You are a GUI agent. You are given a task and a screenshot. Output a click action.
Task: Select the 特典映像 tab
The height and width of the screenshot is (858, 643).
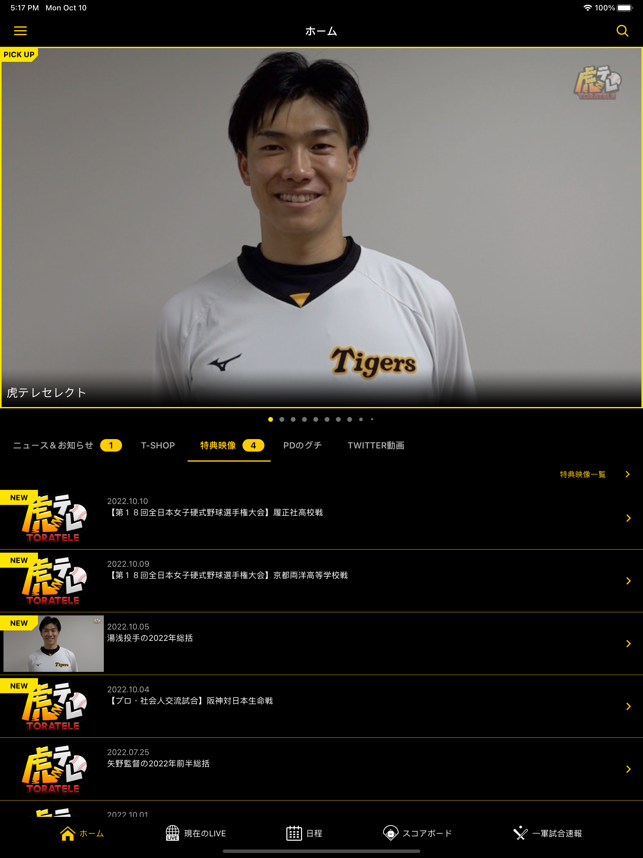(x=229, y=445)
